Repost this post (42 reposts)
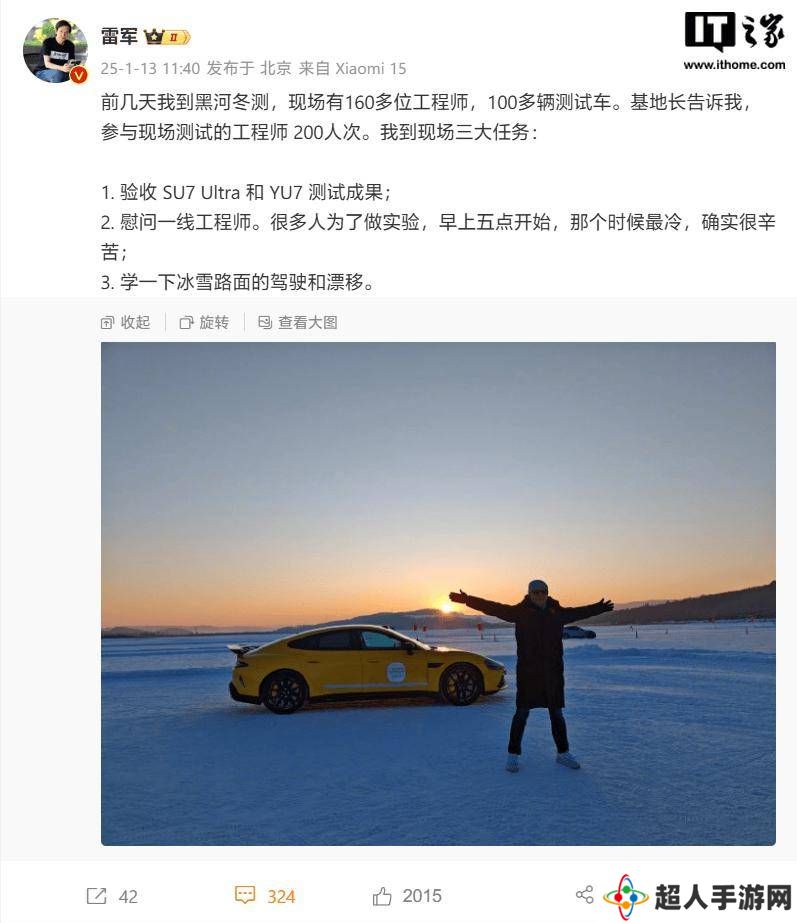 [x=112, y=896]
